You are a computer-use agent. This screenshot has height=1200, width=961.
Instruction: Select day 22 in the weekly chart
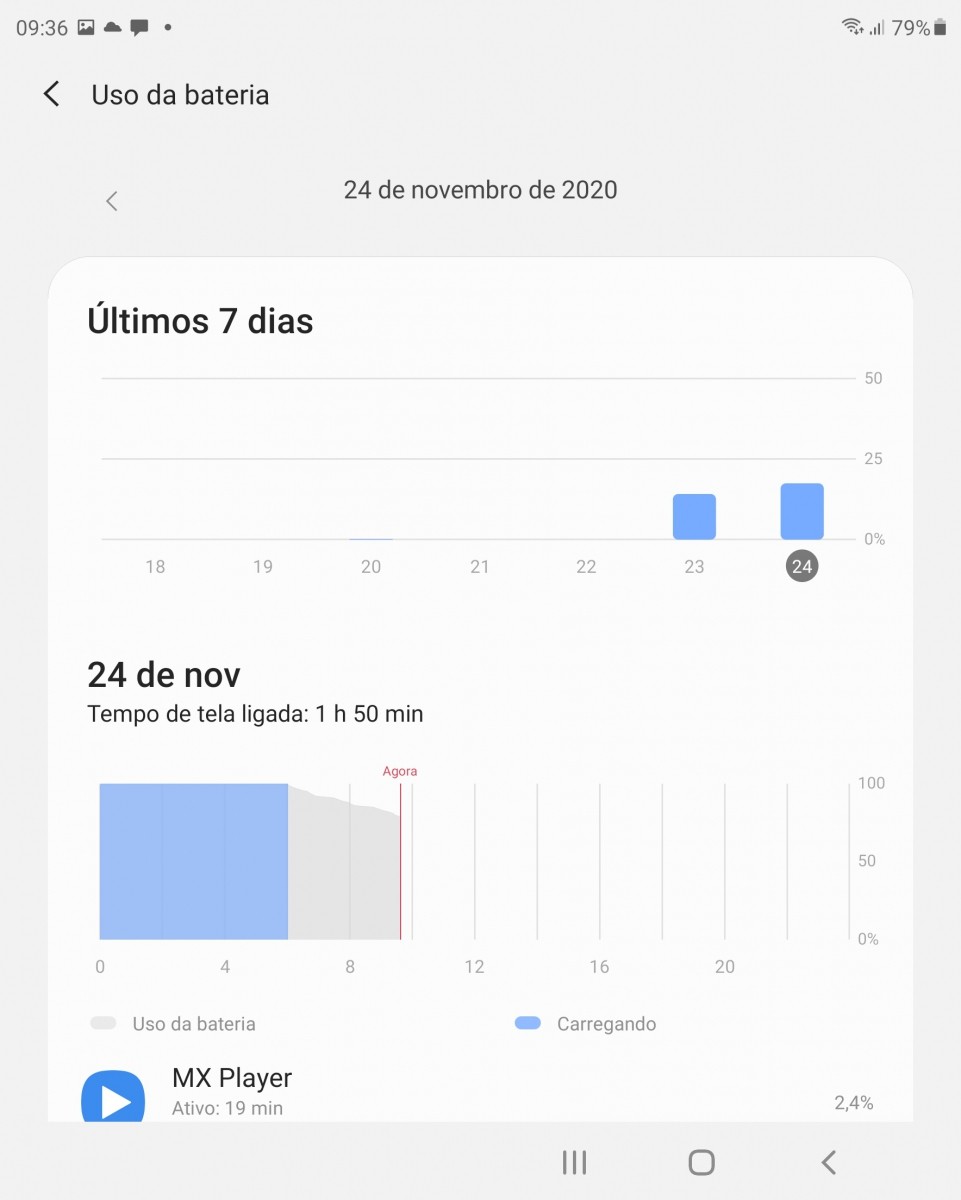point(586,566)
